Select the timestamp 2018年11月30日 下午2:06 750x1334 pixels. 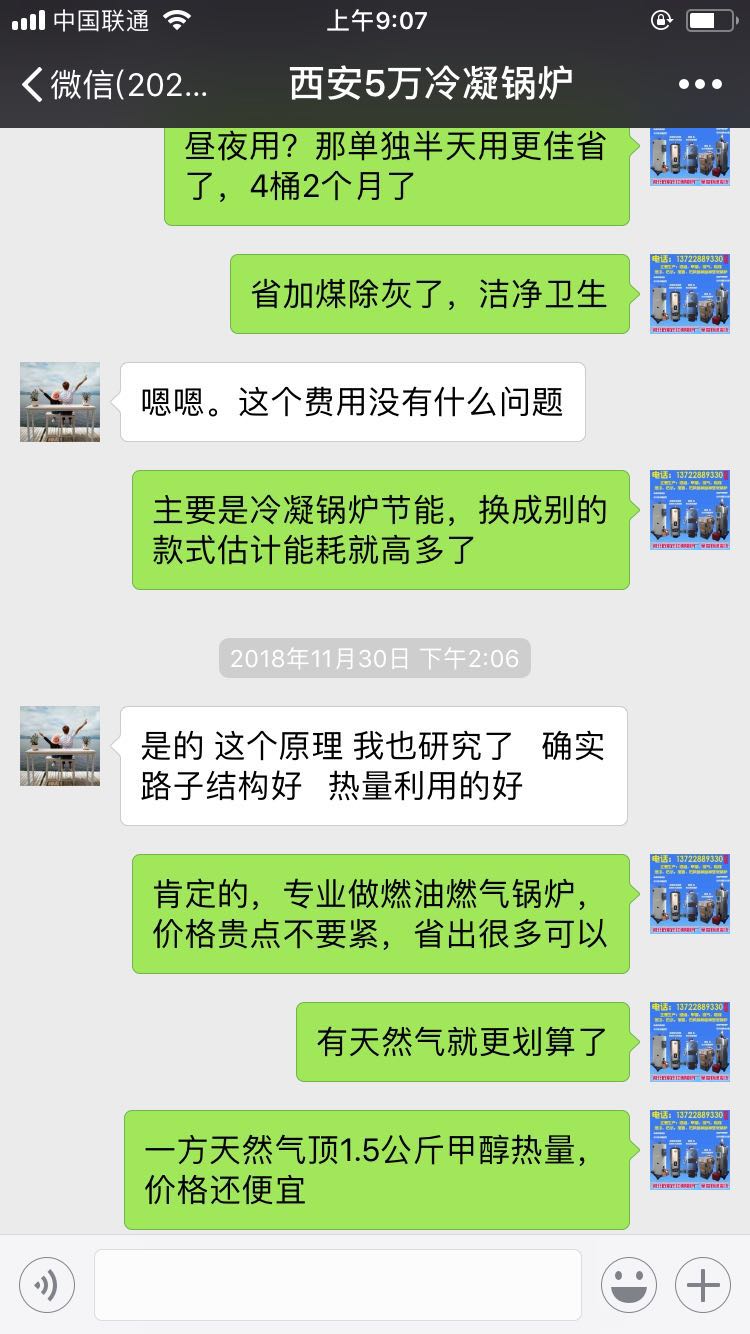[373, 658]
